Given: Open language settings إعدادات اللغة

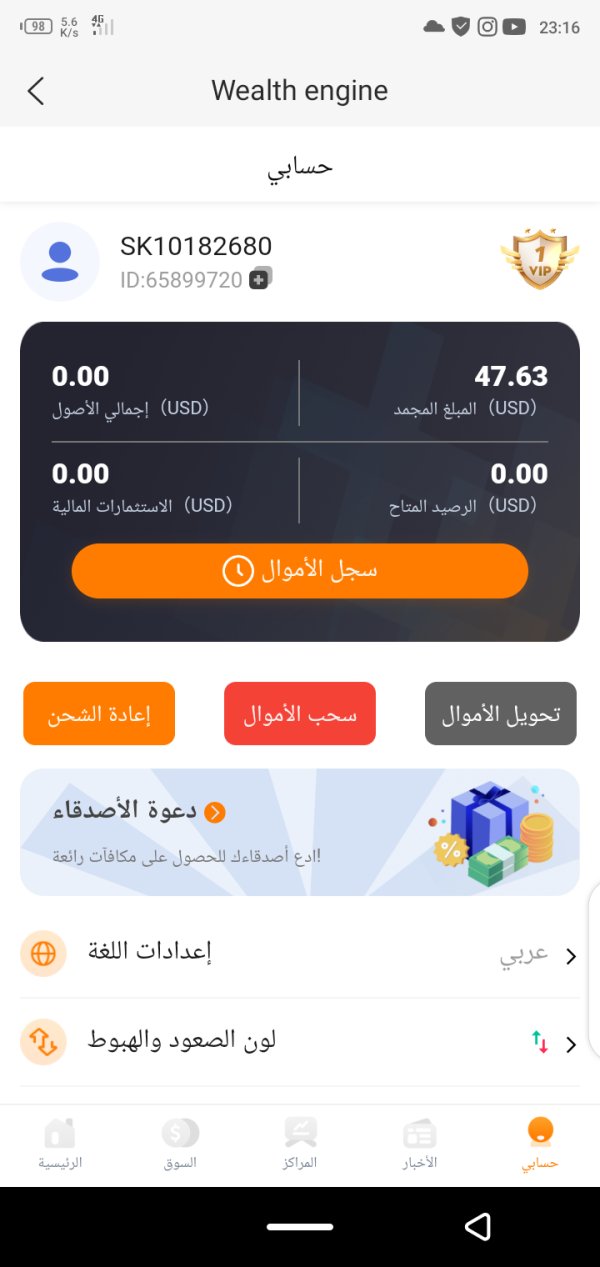Looking at the screenshot, I should click(x=300, y=954).
